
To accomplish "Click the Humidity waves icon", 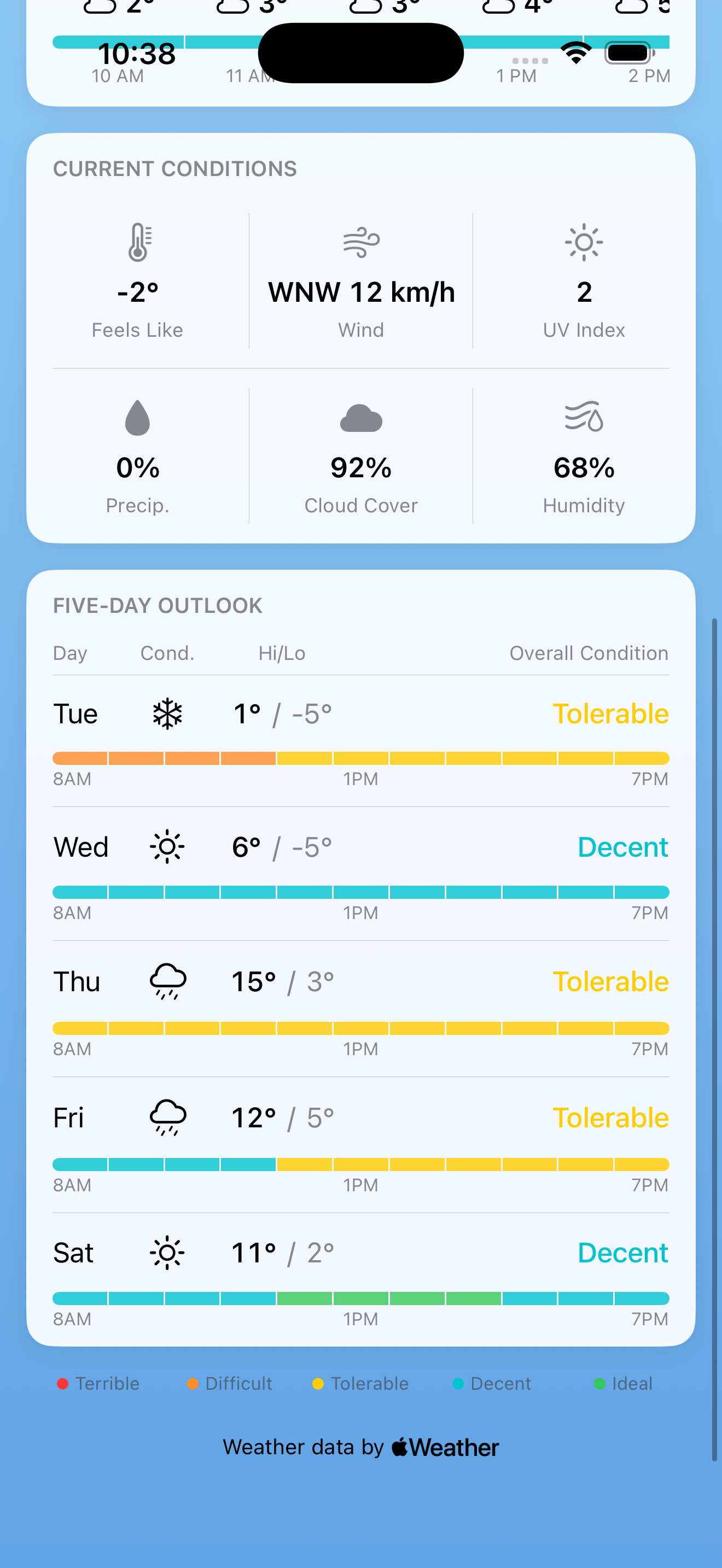I will [x=583, y=418].
